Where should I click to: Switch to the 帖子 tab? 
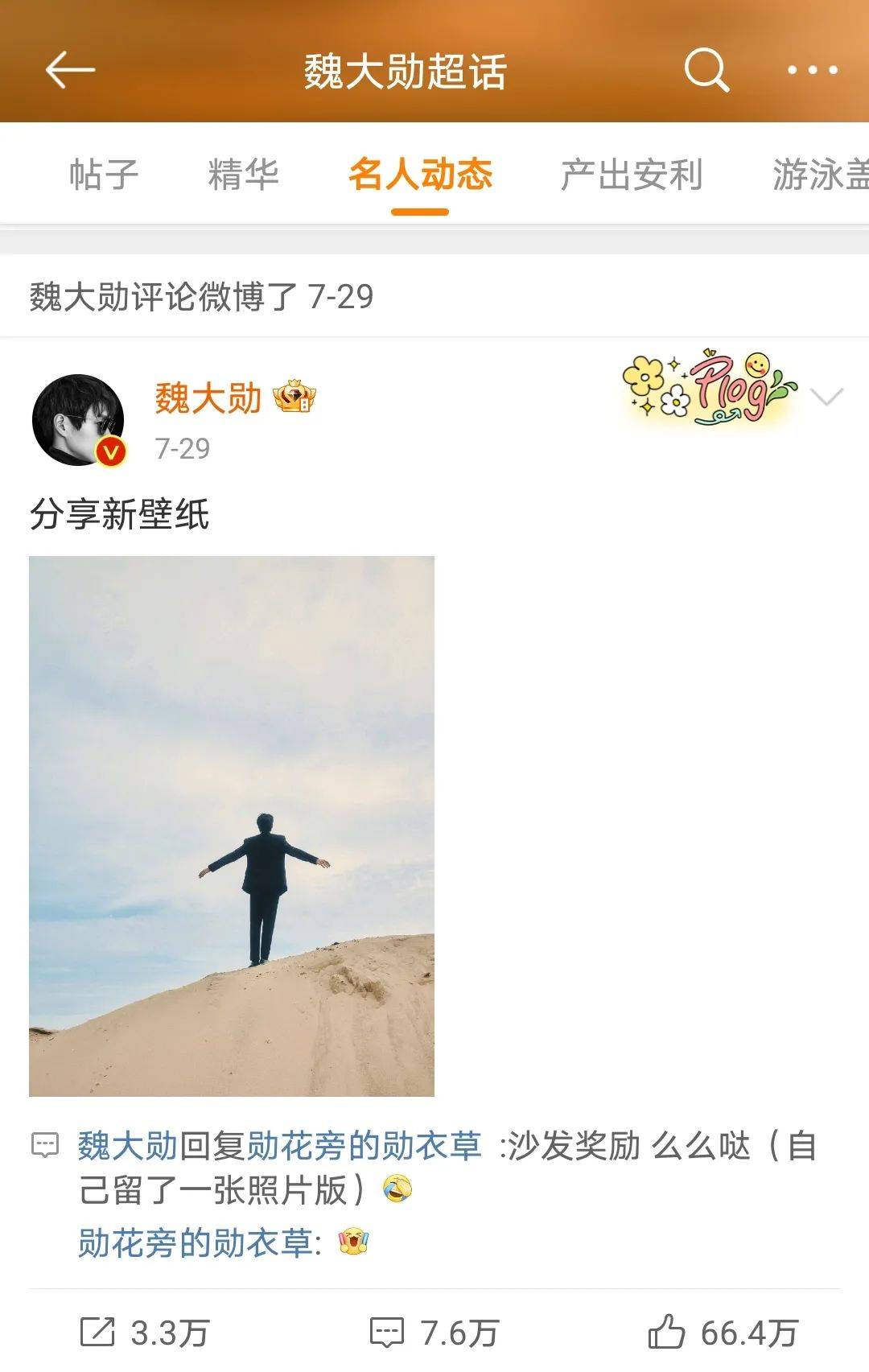pyautogui.click(x=104, y=175)
